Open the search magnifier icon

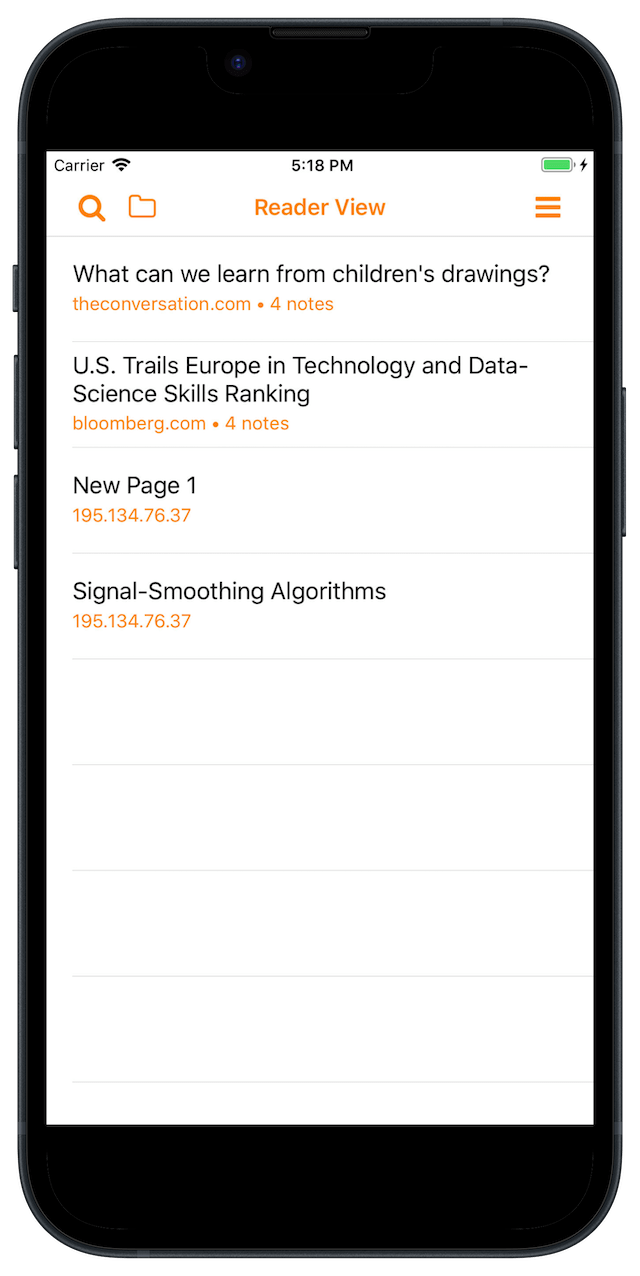click(x=92, y=208)
